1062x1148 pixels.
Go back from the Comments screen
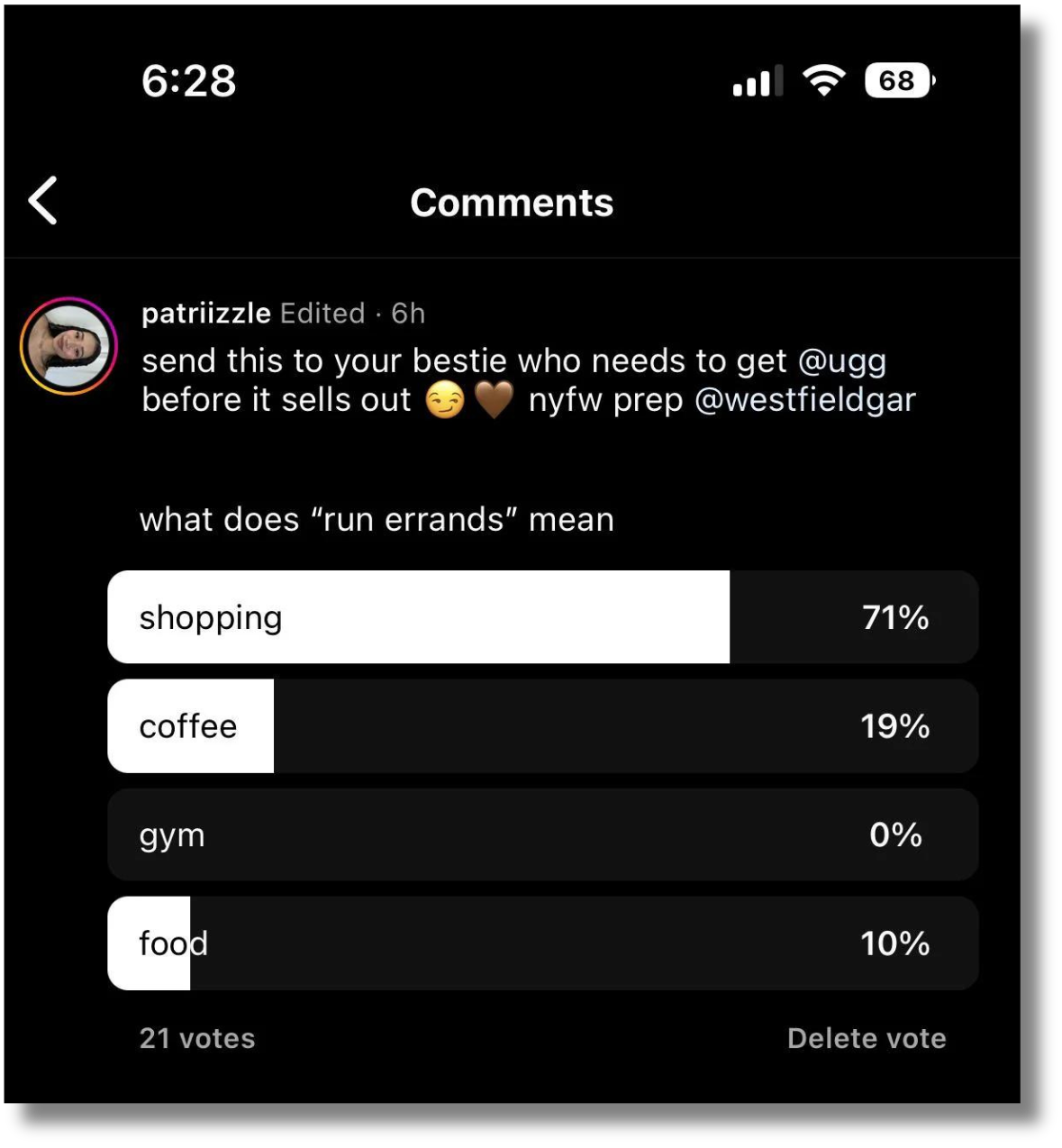coord(43,200)
